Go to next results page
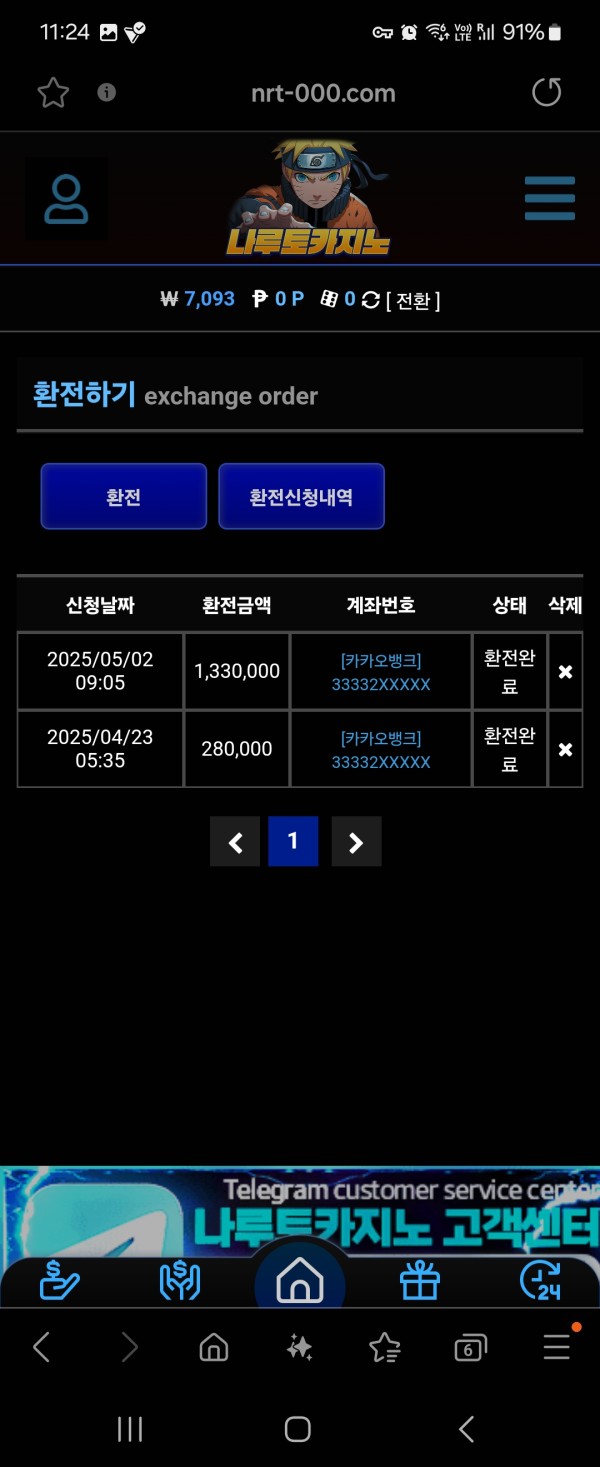This screenshot has height=1467, width=600. [356, 842]
